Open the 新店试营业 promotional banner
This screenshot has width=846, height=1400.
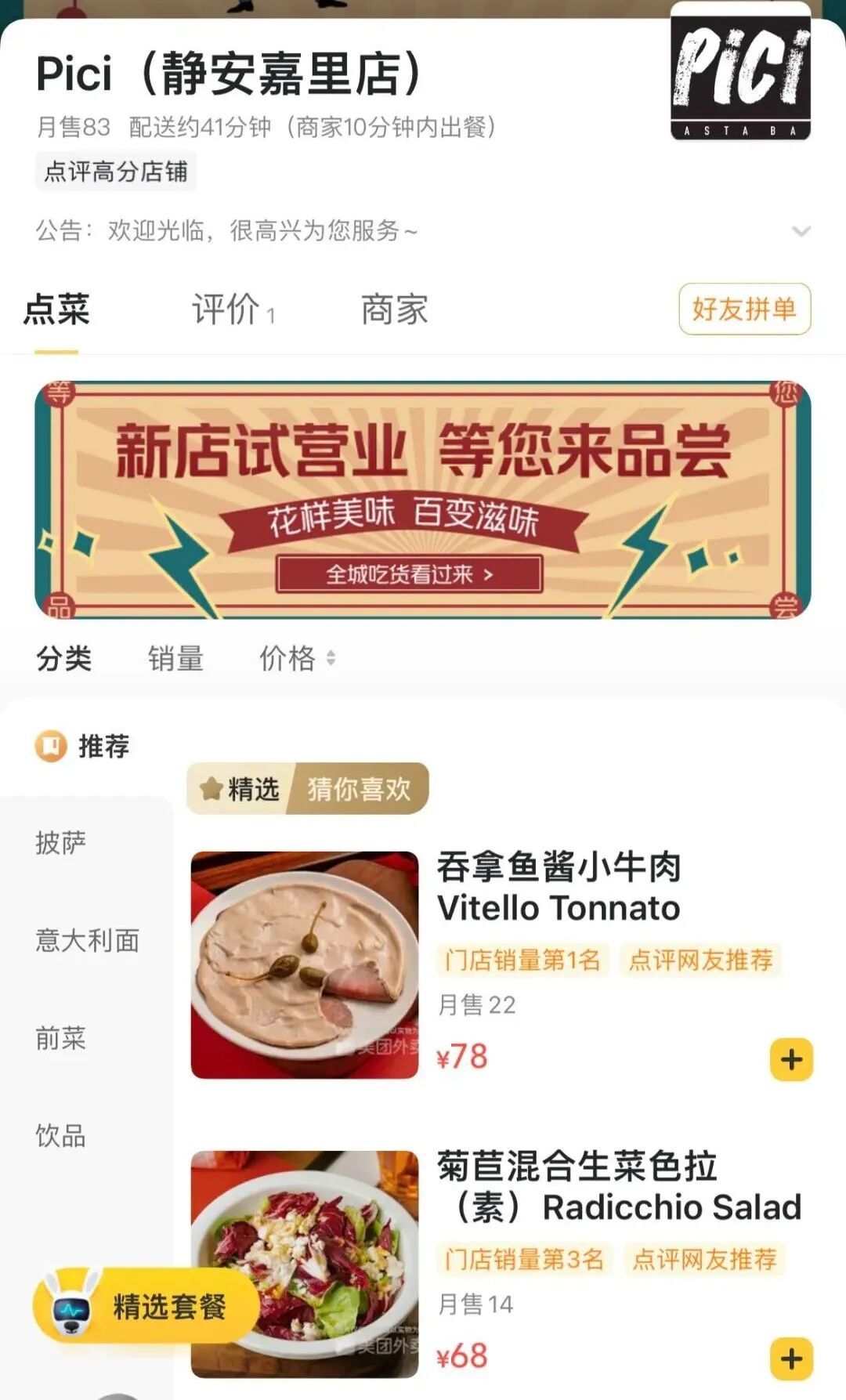pyautogui.click(x=423, y=500)
